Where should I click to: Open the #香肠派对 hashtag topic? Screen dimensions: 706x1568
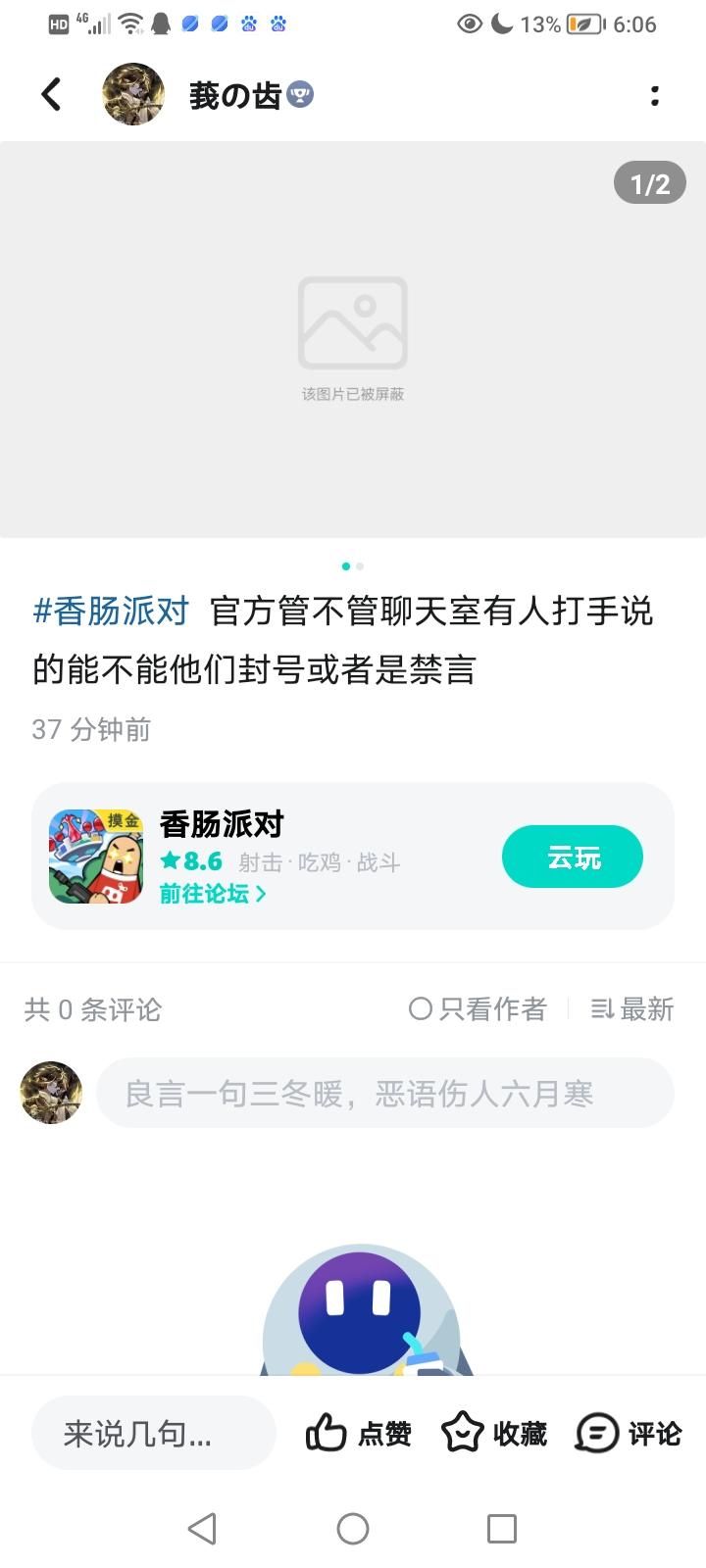tap(110, 612)
